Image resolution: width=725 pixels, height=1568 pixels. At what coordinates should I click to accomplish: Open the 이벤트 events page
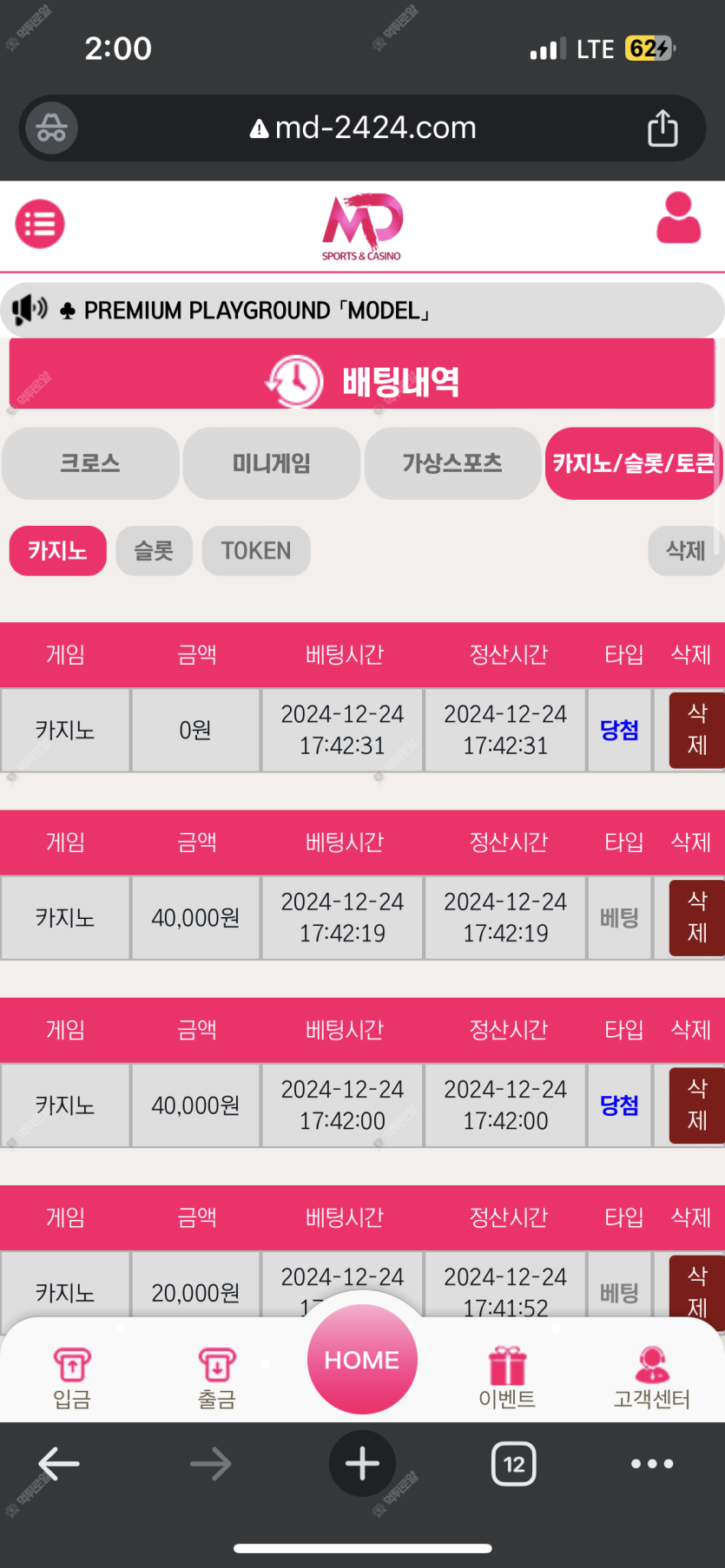coord(507,1377)
